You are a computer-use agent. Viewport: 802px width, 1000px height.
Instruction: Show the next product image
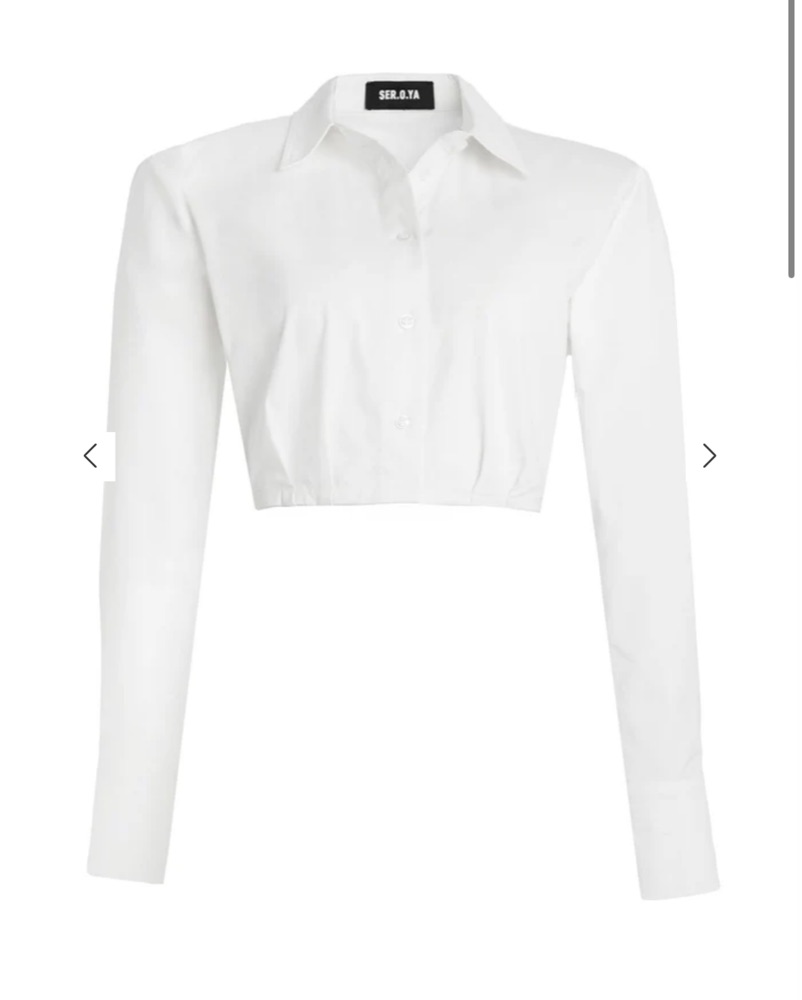[709, 456]
